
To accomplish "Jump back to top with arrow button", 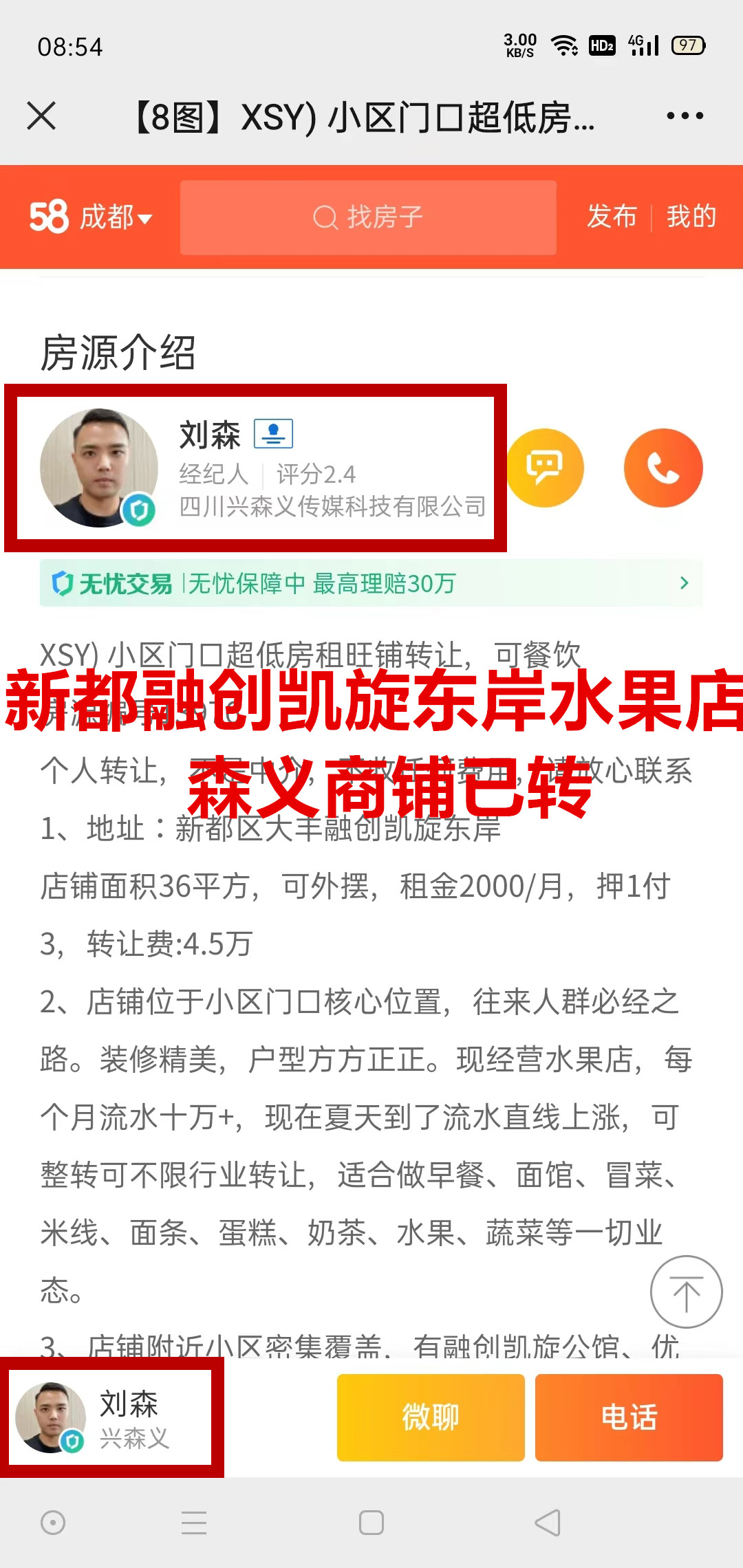I will click(x=686, y=1292).
